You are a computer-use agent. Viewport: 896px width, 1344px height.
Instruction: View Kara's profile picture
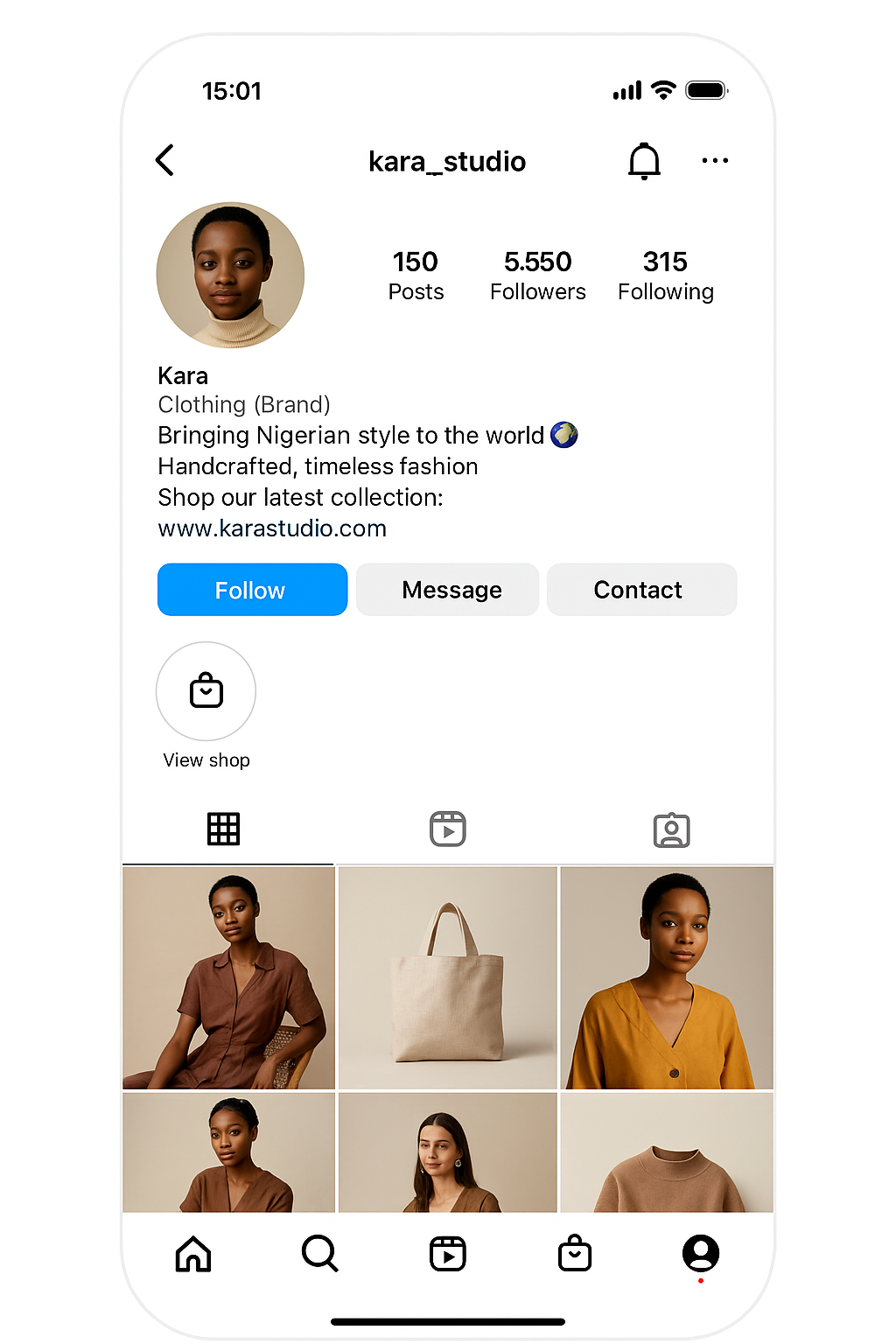click(230, 276)
